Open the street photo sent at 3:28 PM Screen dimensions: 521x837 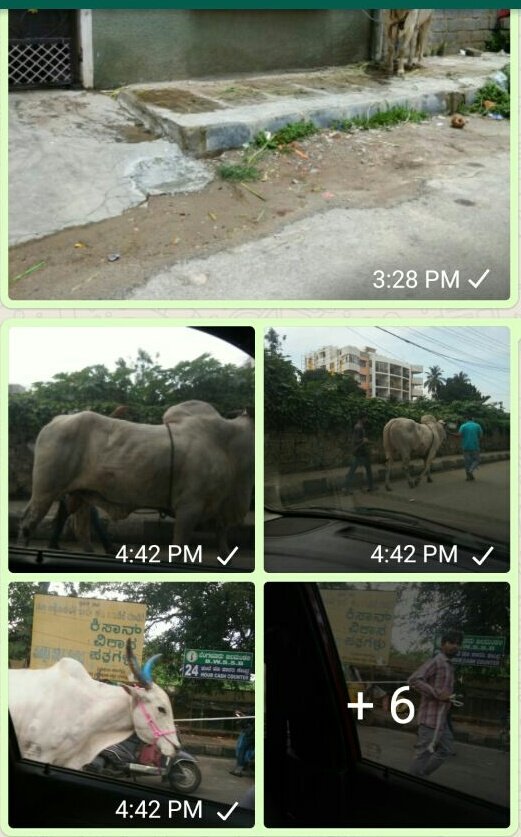[x=259, y=154]
